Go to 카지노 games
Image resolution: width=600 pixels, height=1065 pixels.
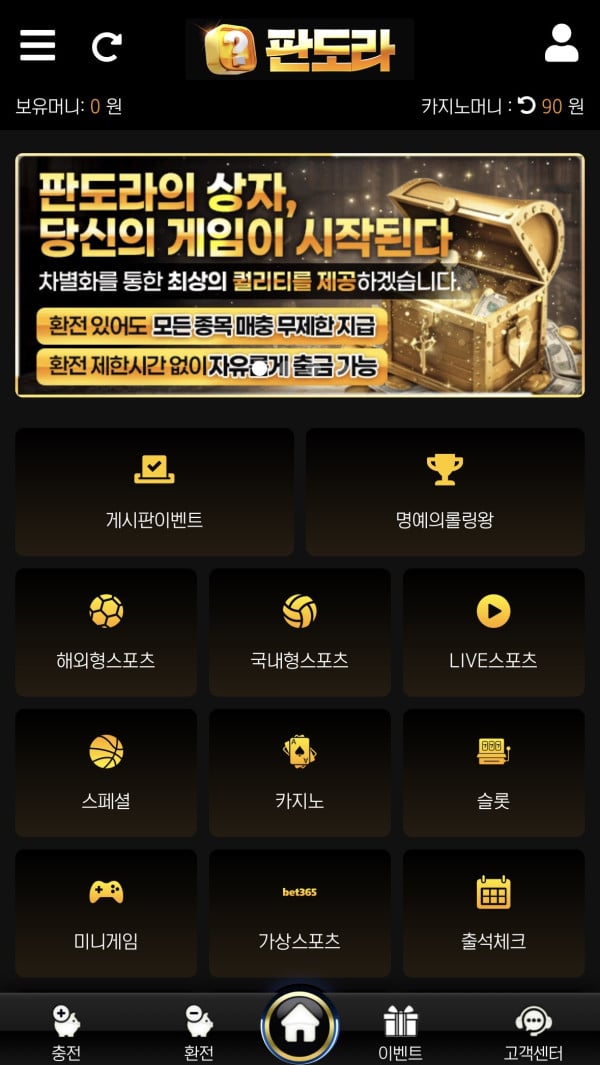[x=299, y=772]
